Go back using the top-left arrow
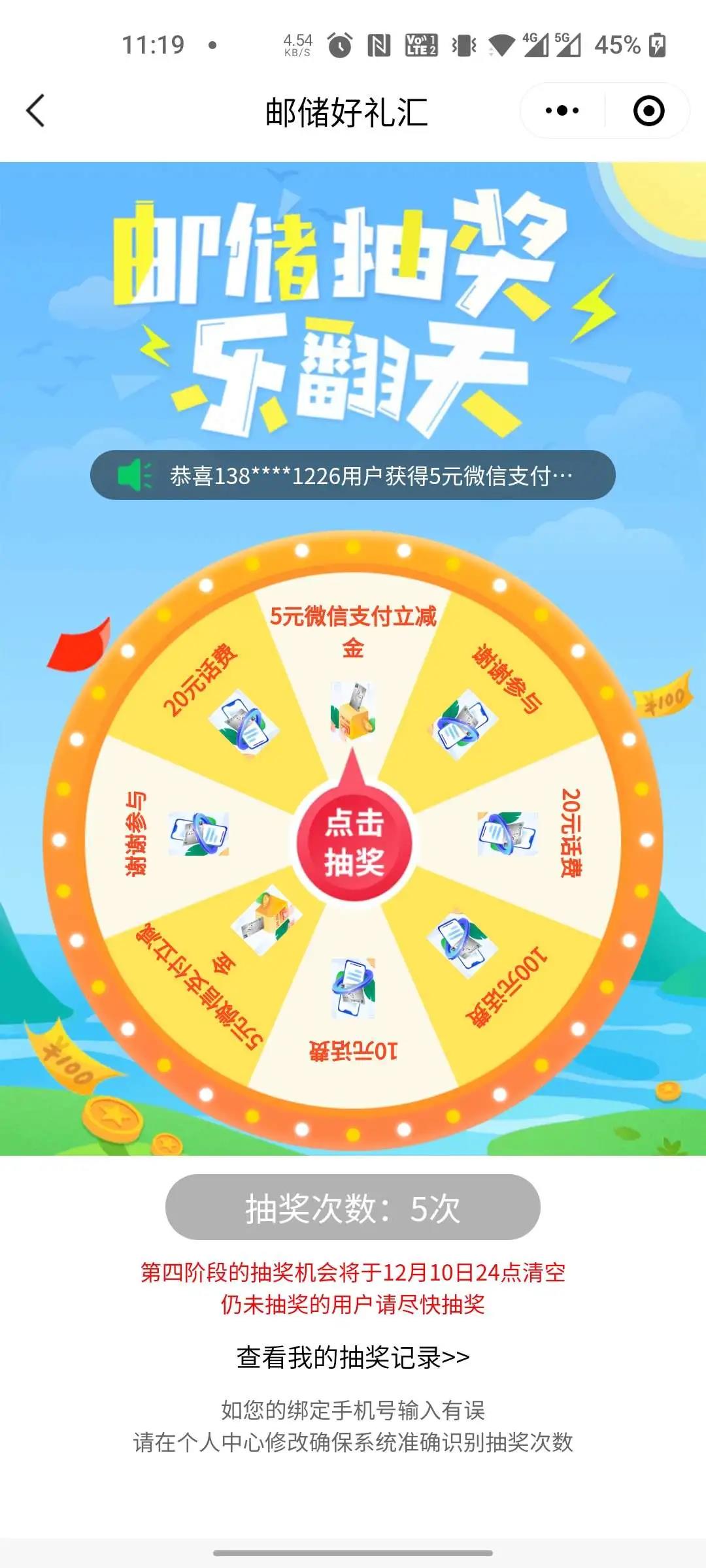Viewport: 706px width, 1568px height. 35,110
